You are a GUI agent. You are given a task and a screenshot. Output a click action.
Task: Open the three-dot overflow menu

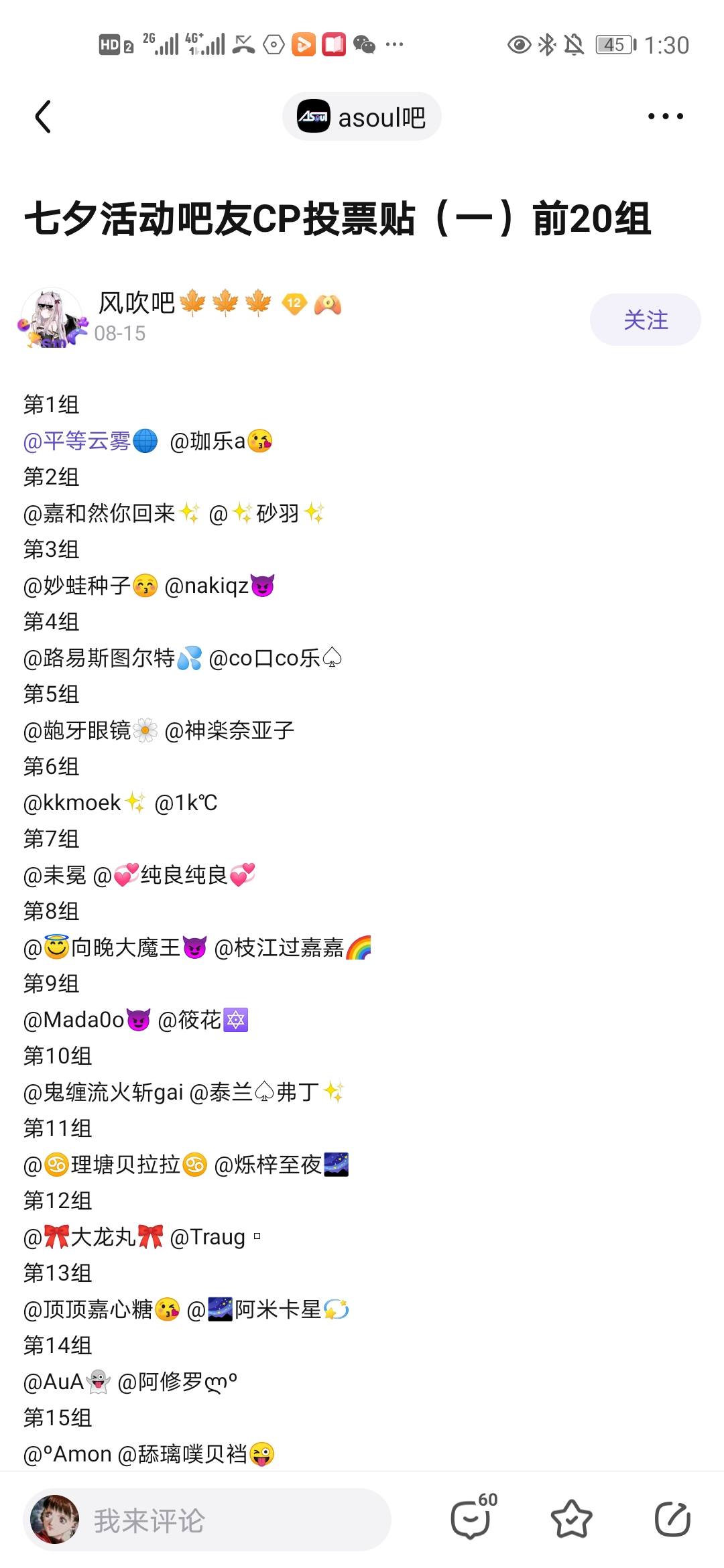point(665,117)
